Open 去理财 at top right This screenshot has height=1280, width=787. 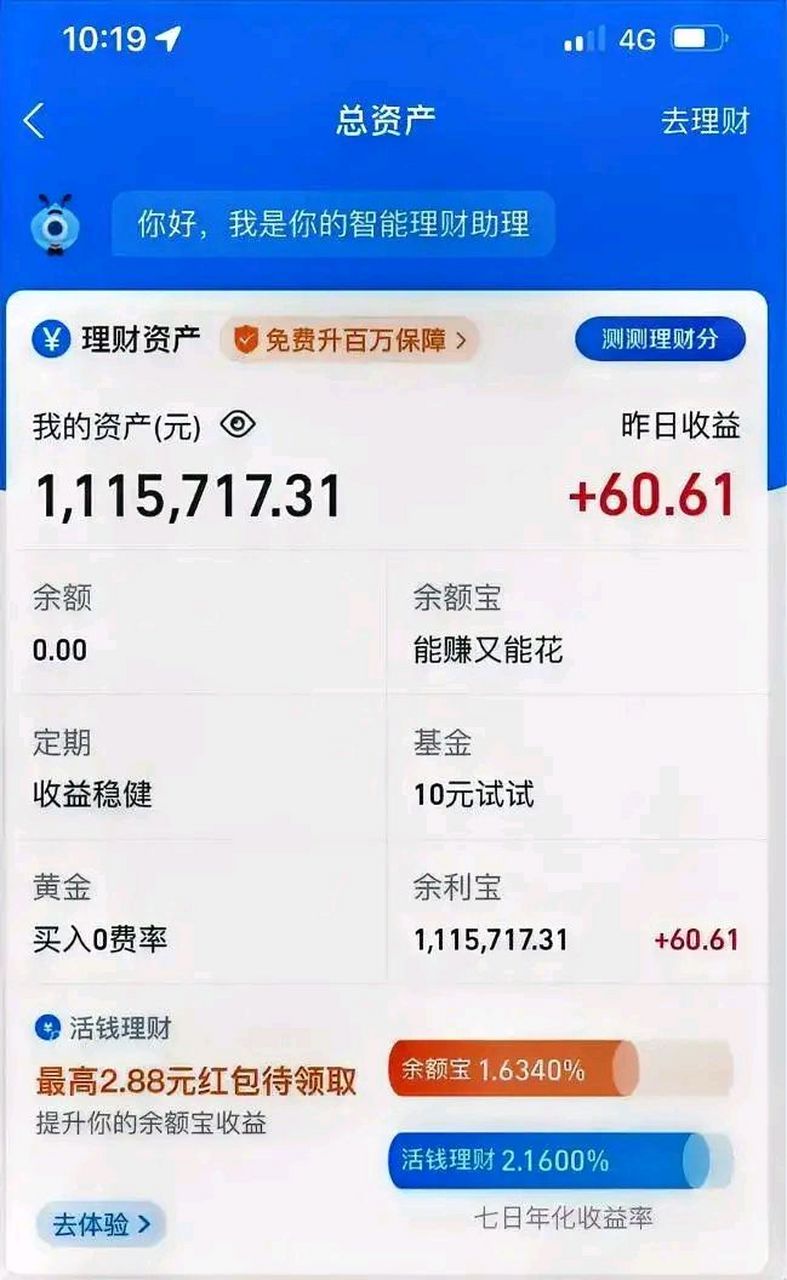coord(707,119)
